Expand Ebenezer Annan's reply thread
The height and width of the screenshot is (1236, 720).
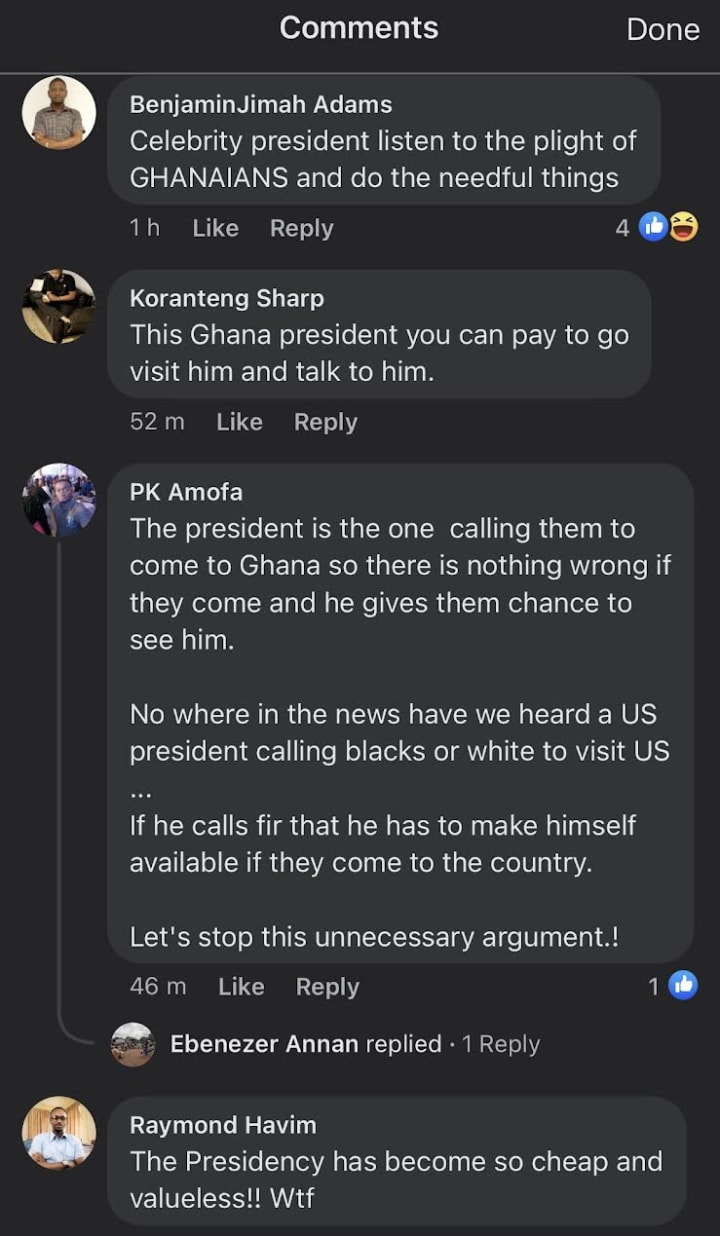355,1044
